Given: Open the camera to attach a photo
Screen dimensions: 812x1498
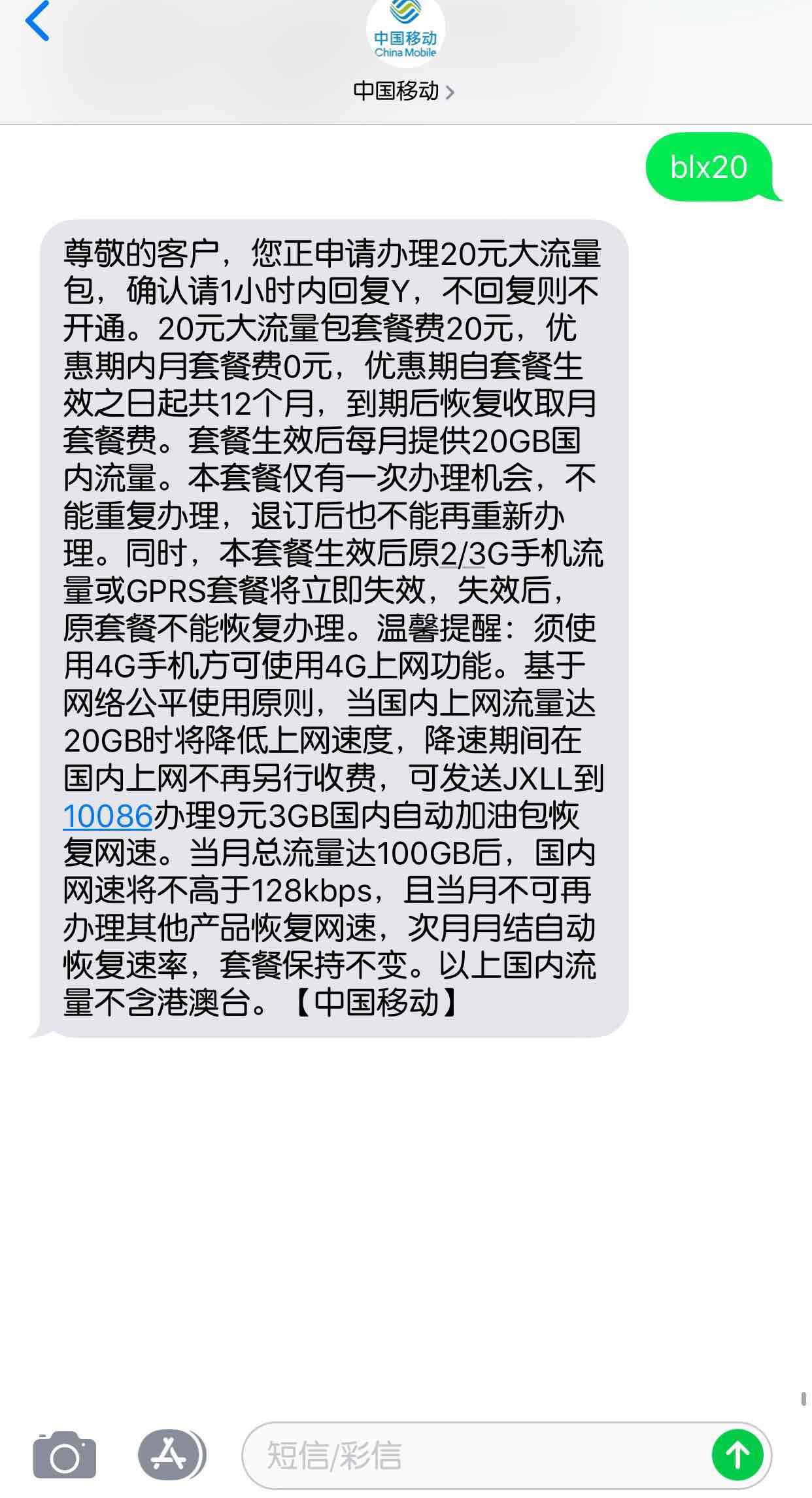Looking at the screenshot, I should pyautogui.click(x=65, y=1455).
